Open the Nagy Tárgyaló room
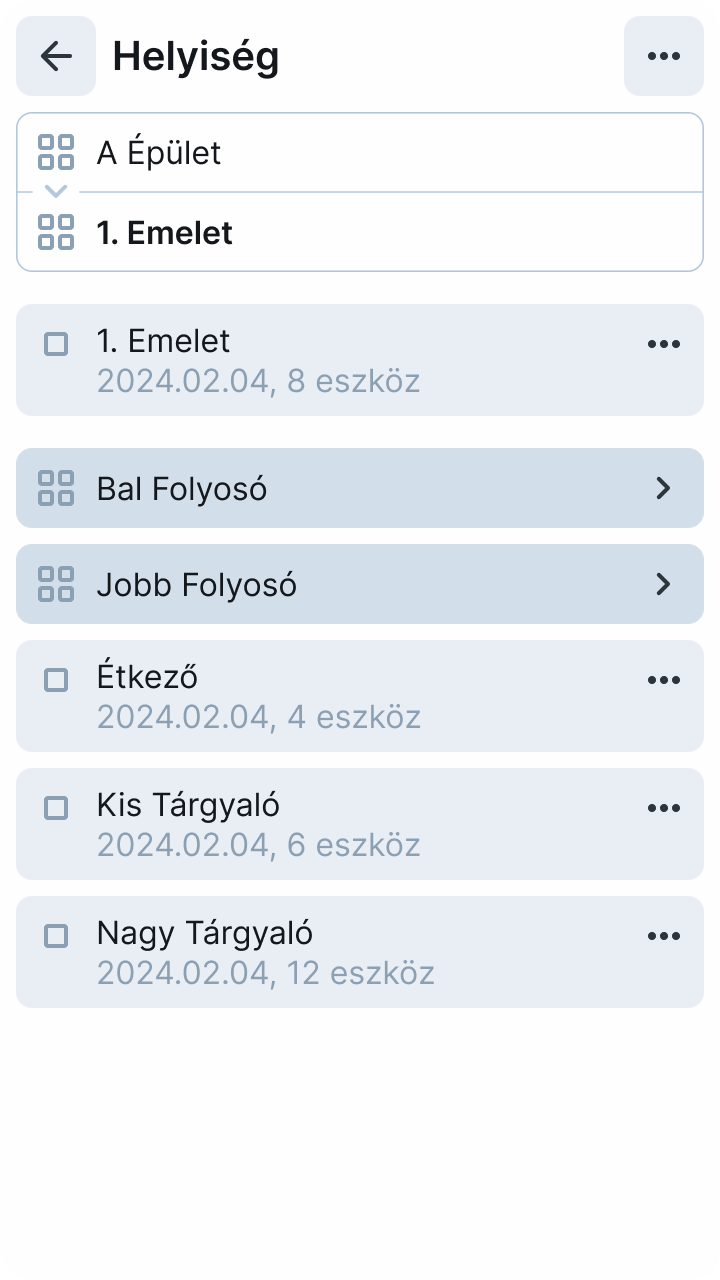The height and width of the screenshot is (1280, 720). coord(300,952)
